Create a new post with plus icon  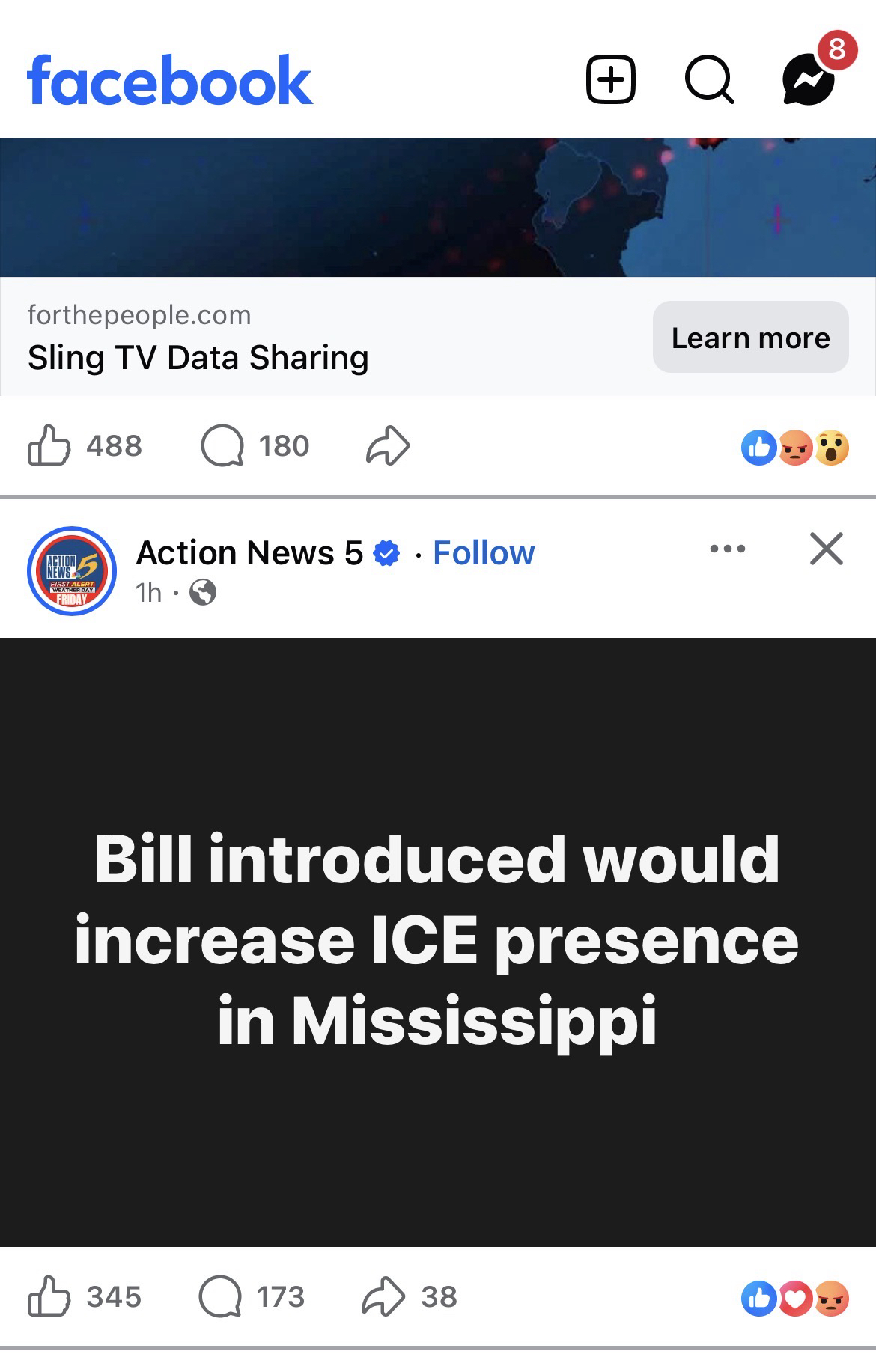point(610,79)
